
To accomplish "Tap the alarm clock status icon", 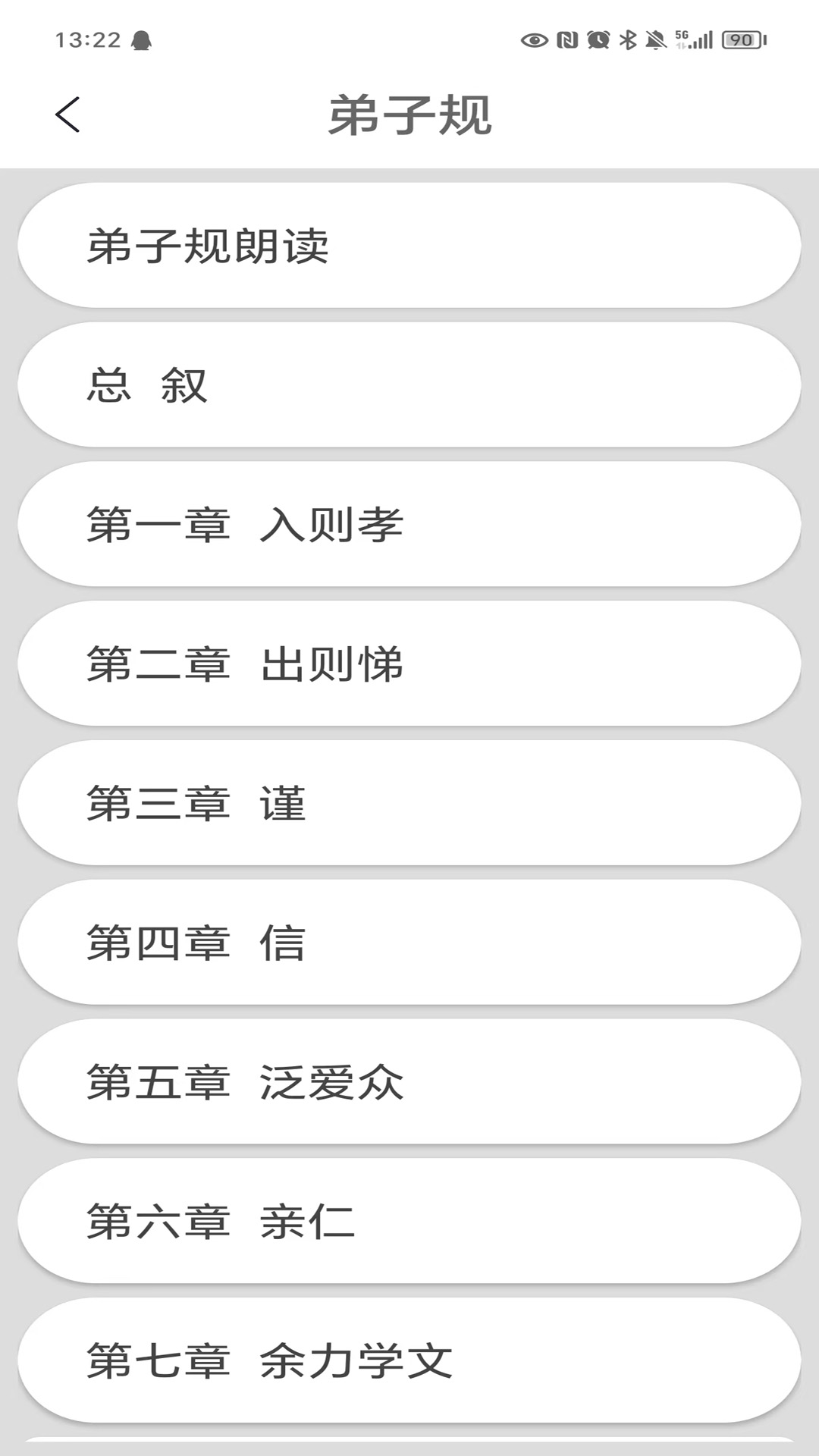I will 599,38.
